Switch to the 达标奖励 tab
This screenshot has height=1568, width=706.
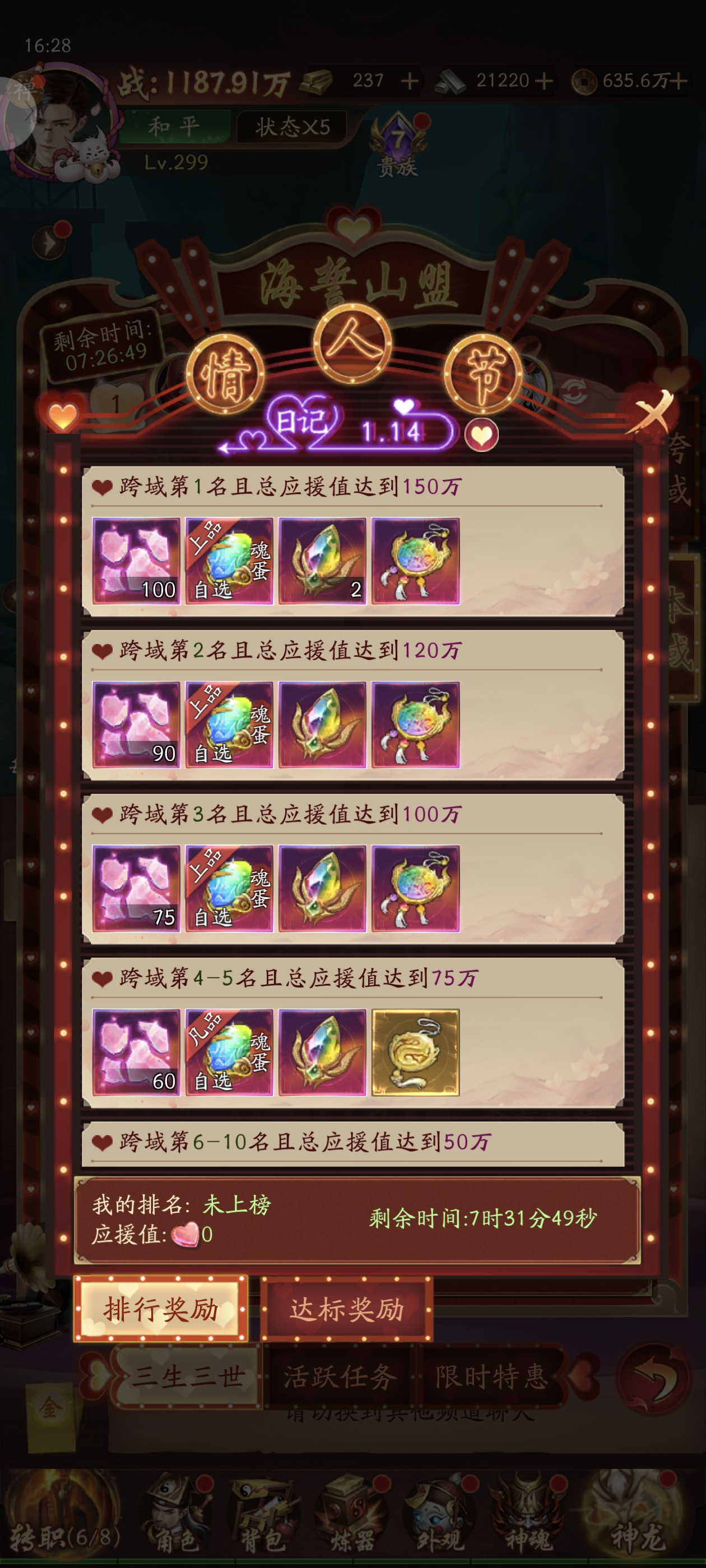tap(347, 1309)
